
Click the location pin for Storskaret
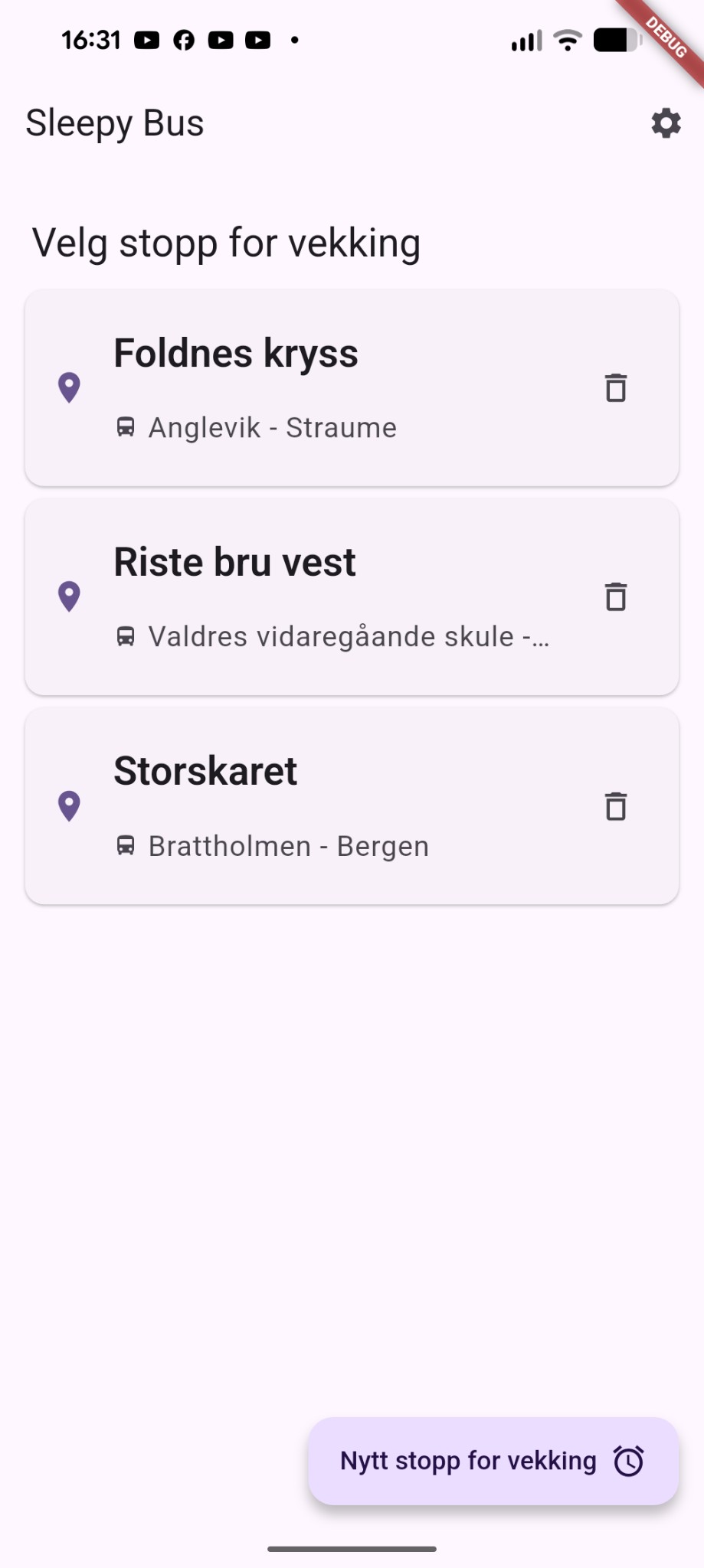[x=70, y=805]
